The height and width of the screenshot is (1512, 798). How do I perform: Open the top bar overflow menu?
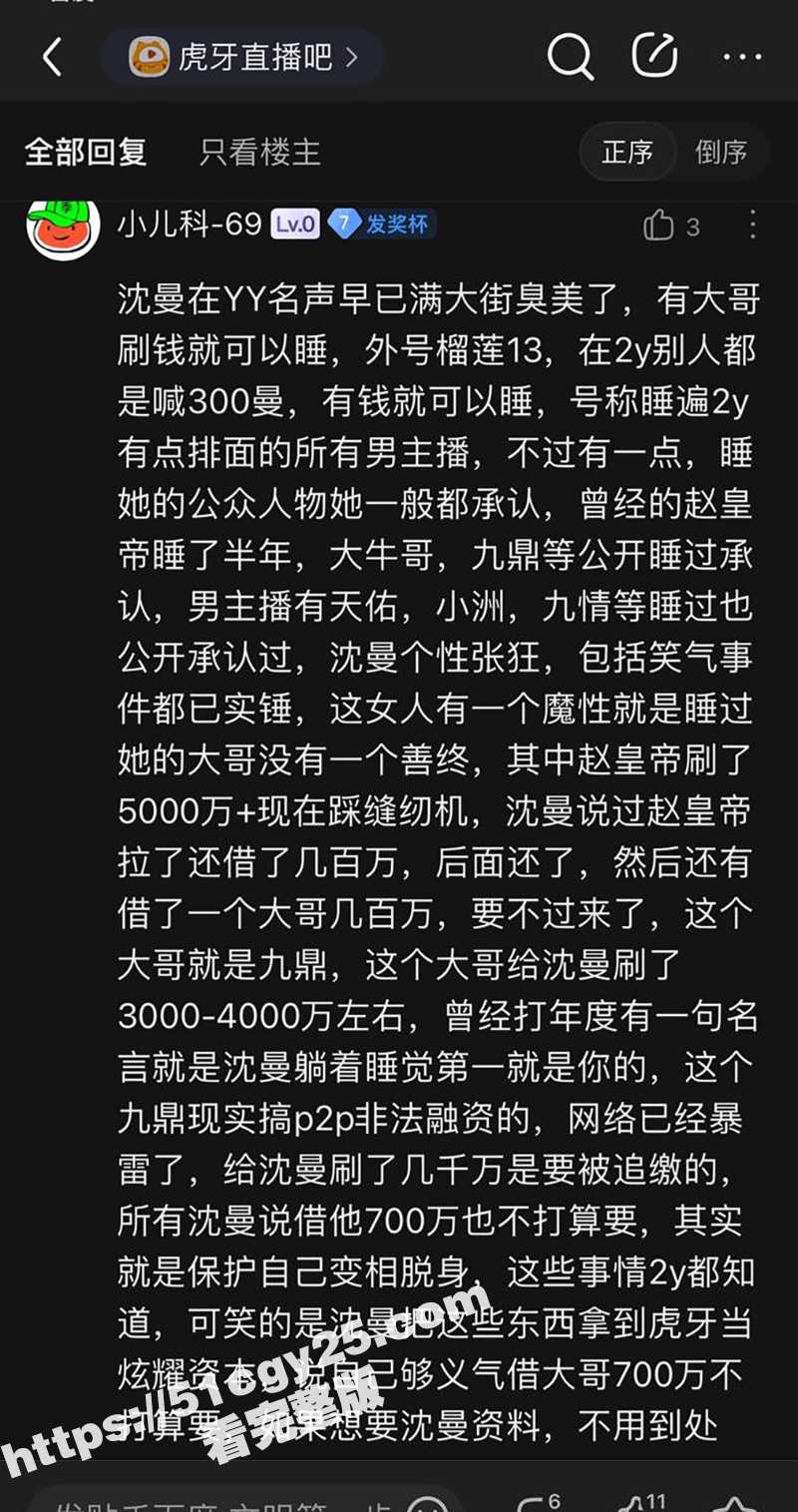(742, 58)
